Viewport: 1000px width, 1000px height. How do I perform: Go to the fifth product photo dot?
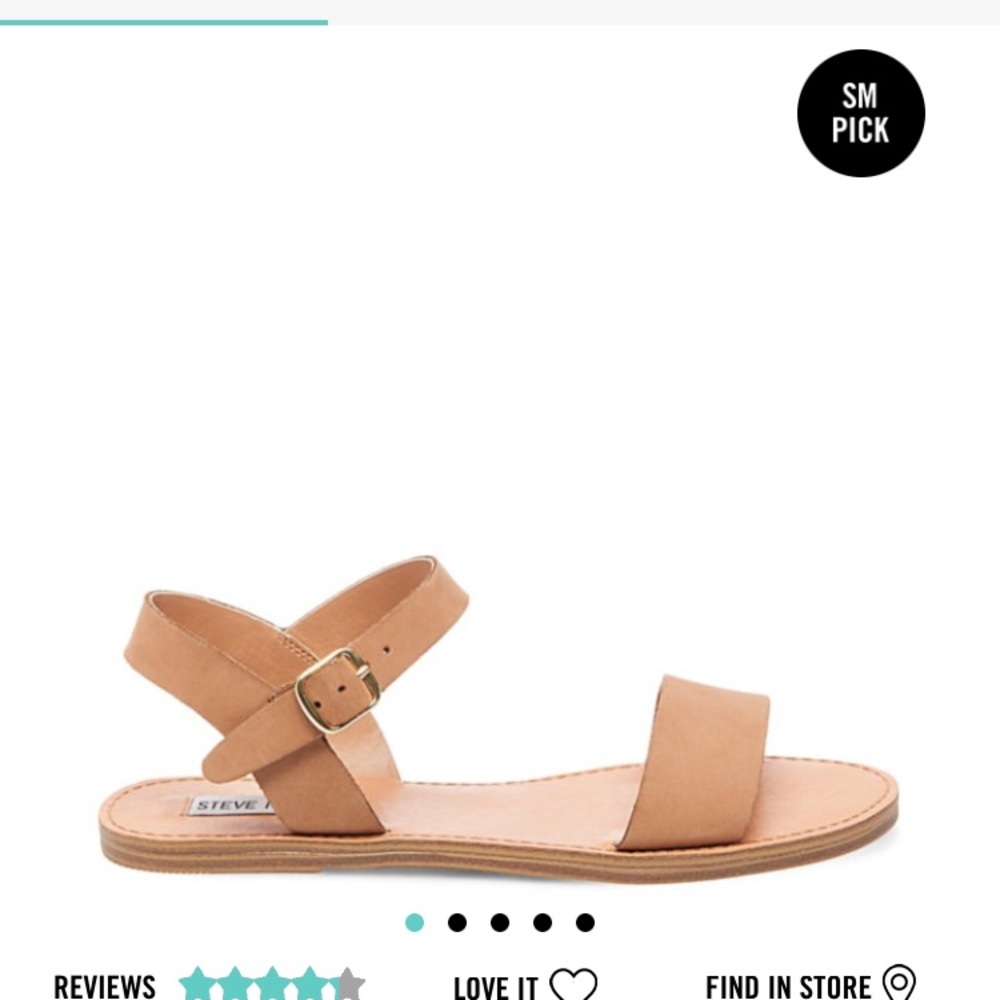point(585,922)
